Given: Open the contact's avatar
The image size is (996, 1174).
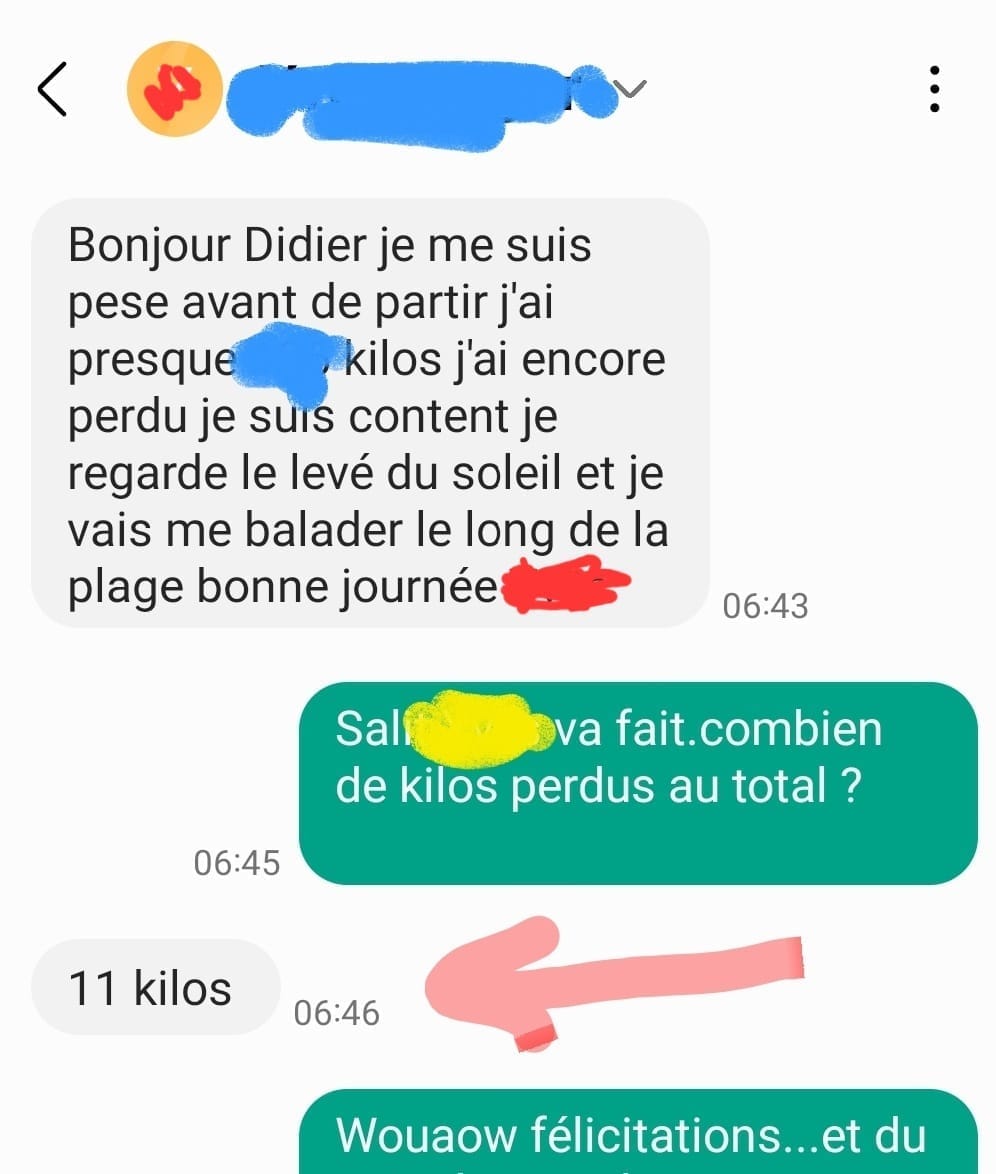Looking at the screenshot, I should [174, 89].
